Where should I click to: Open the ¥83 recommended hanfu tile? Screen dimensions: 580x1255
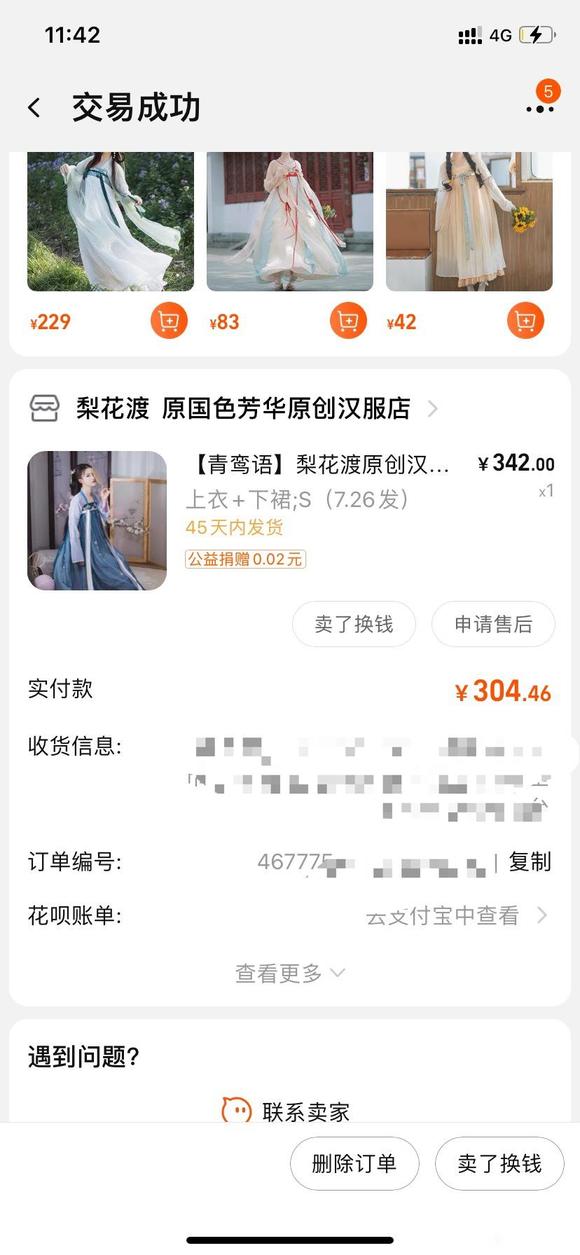coord(290,221)
